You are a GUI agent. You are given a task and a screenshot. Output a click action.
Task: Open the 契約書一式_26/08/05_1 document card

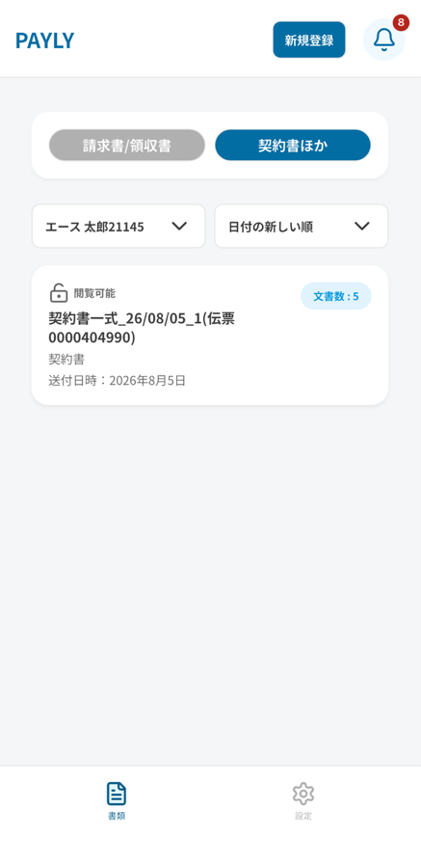pyautogui.click(x=210, y=335)
